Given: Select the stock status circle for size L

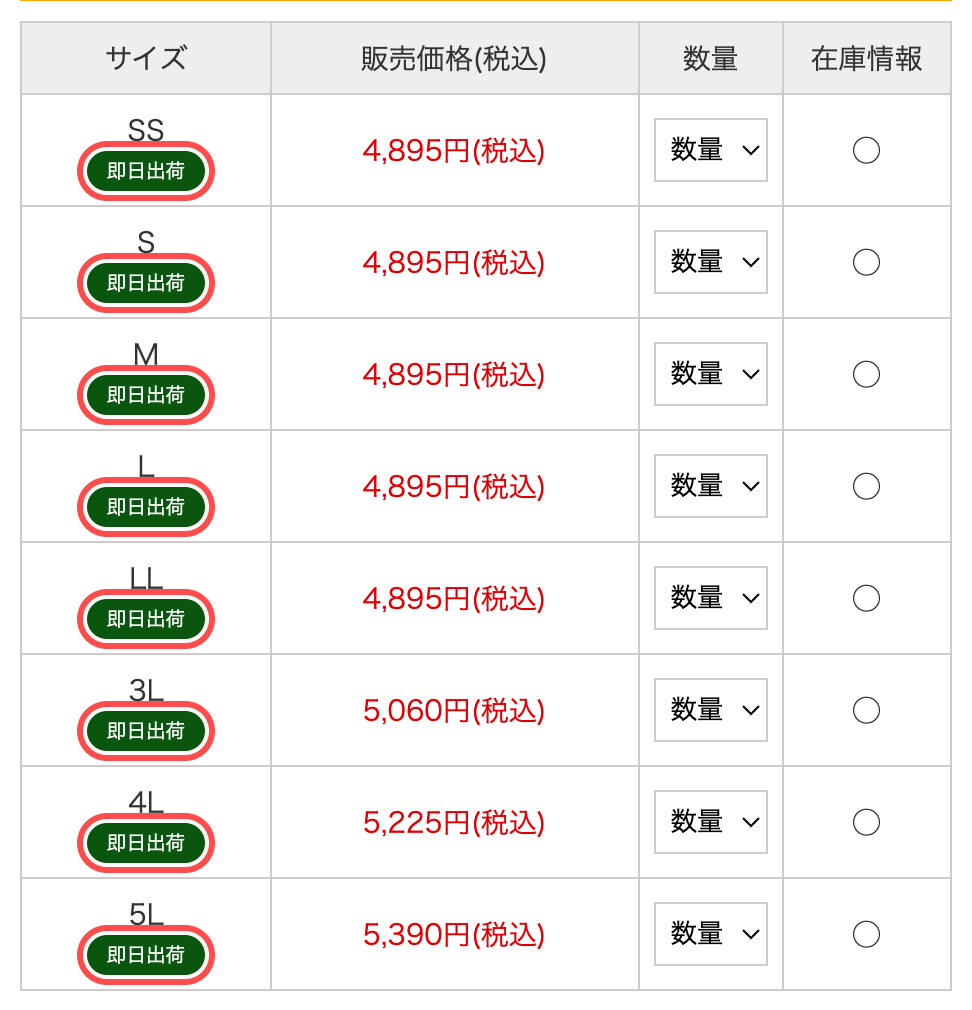Looking at the screenshot, I should pyautogui.click(x=866, y=486).
